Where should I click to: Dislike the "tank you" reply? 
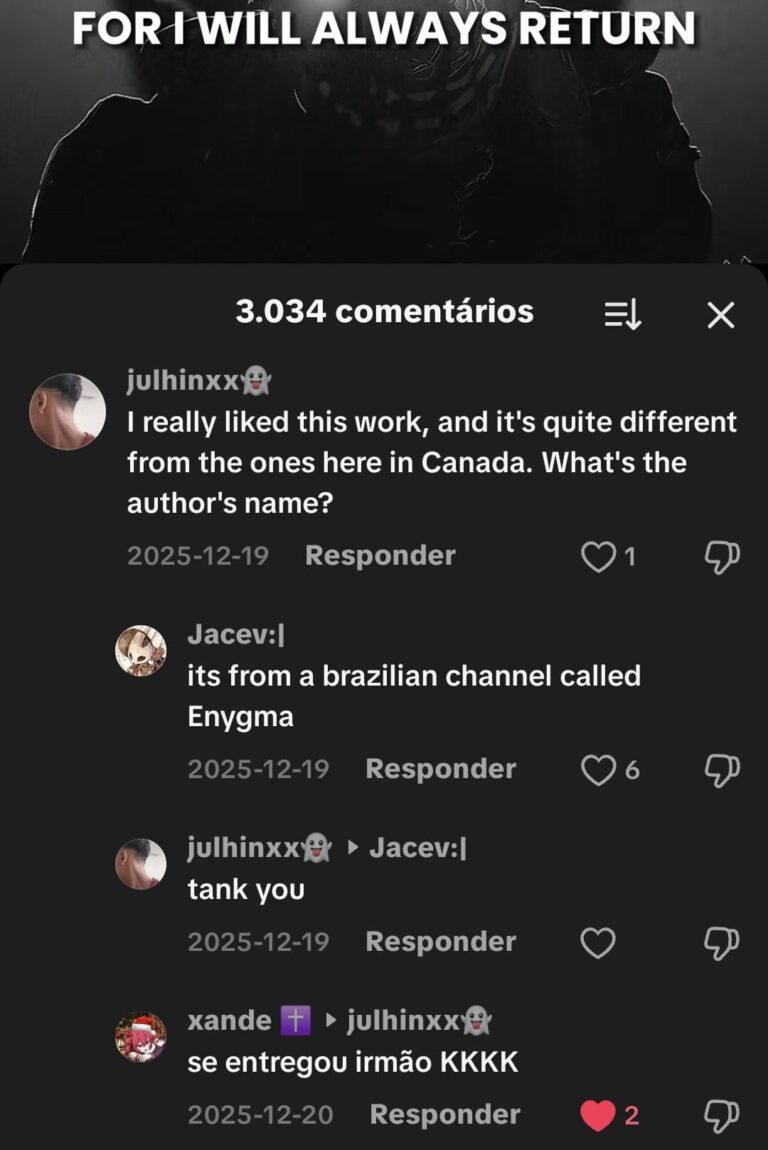[x=721, y=943]
